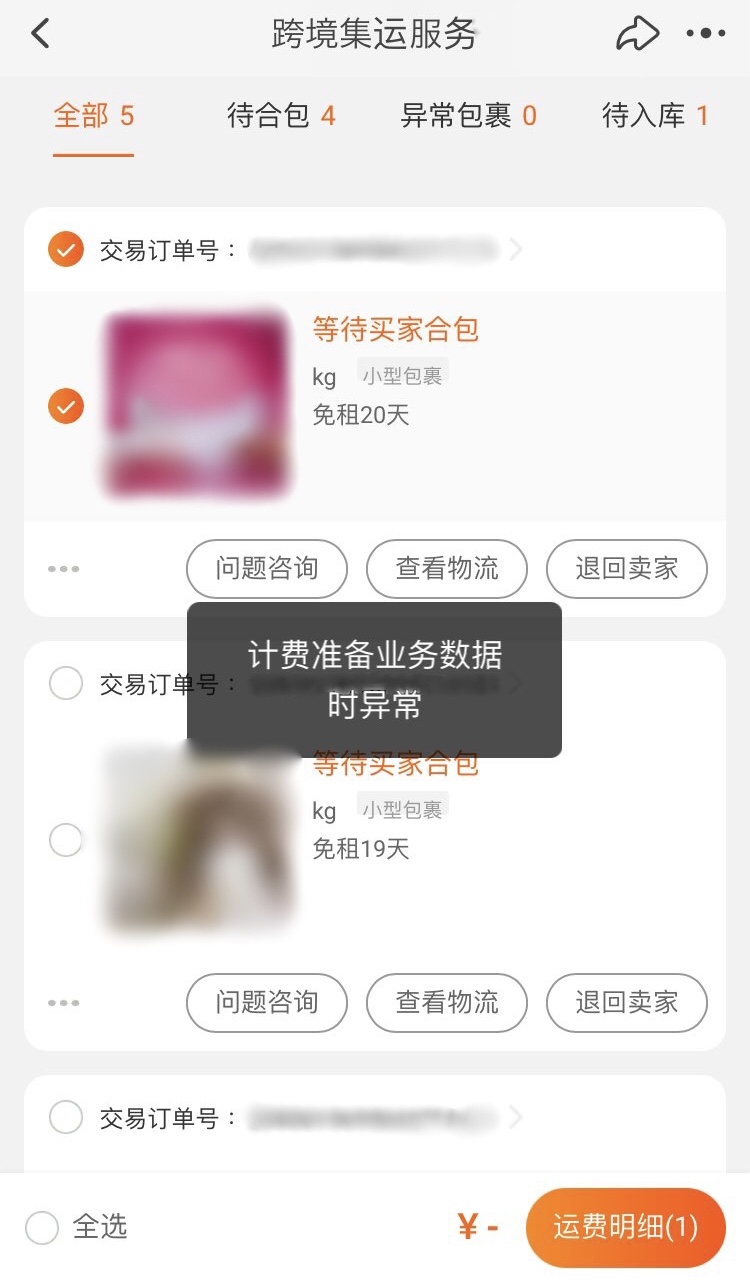Tap 退回卖家 on the 免租20天 package

click(626, 569)
